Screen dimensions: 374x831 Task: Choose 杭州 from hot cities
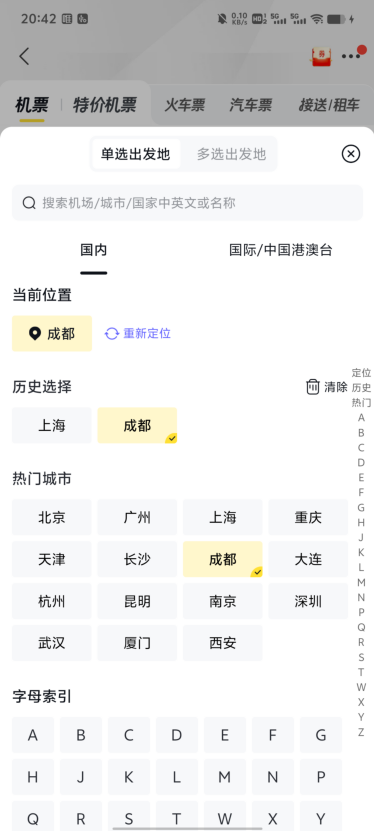(x=52, y=601)
